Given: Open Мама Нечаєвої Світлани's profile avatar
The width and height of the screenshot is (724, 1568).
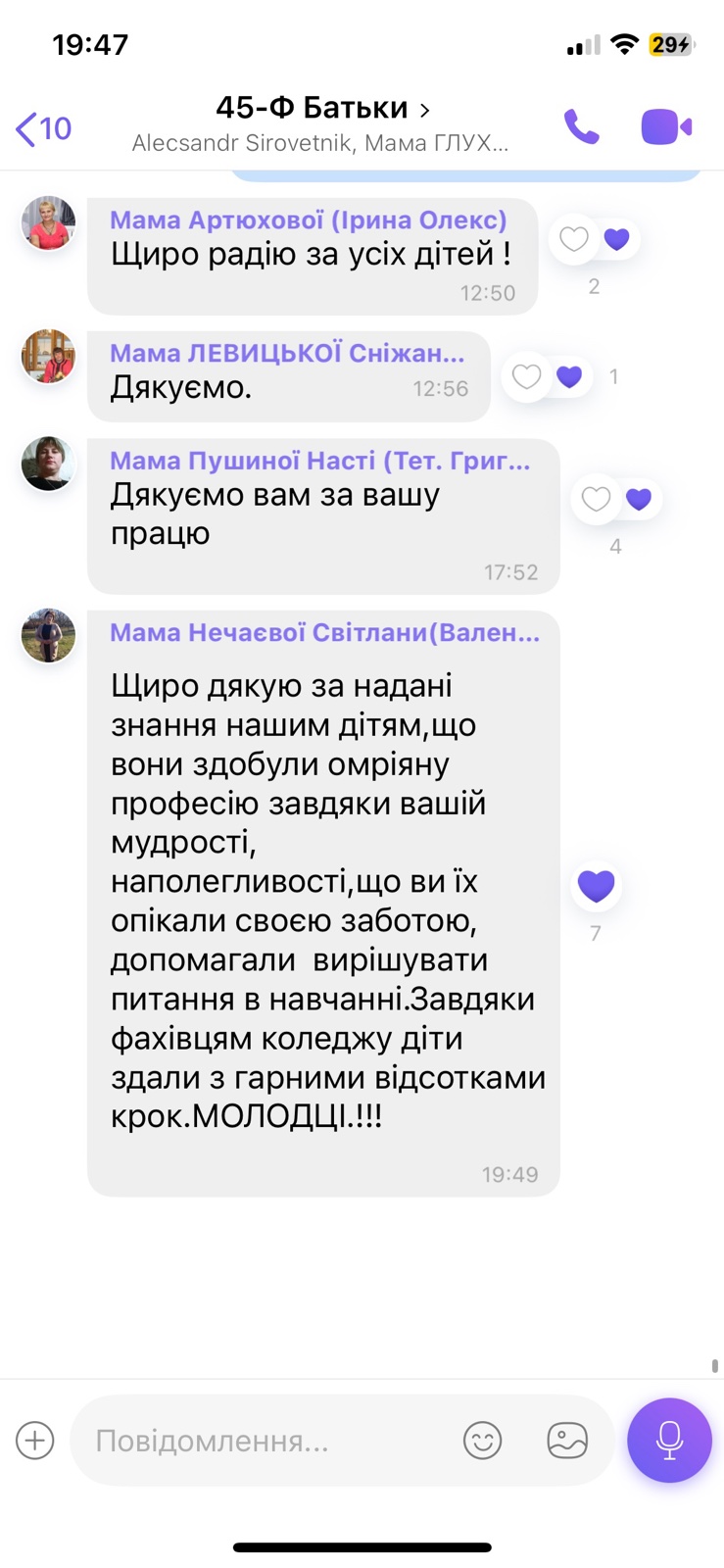Looking at the screenshot, I should [48, 635].
